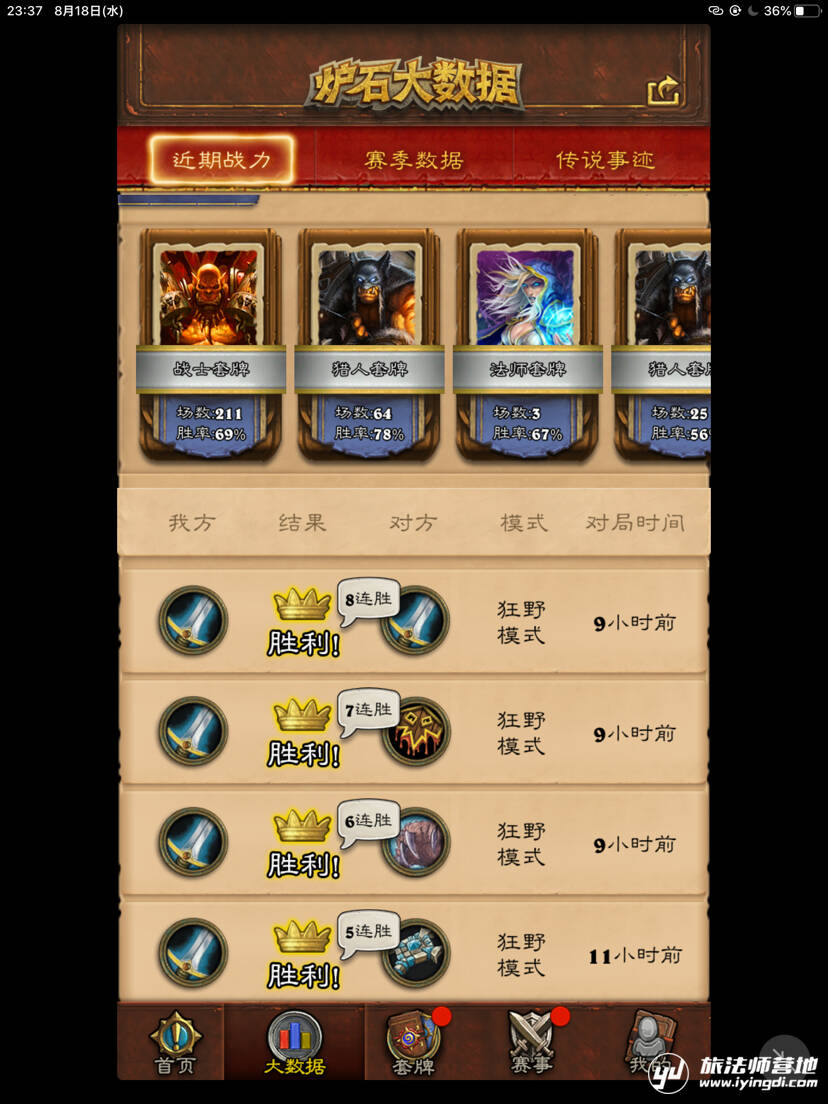
Task: Open the 套牌 tab in bottom bar
Action: click(413, 1044)
